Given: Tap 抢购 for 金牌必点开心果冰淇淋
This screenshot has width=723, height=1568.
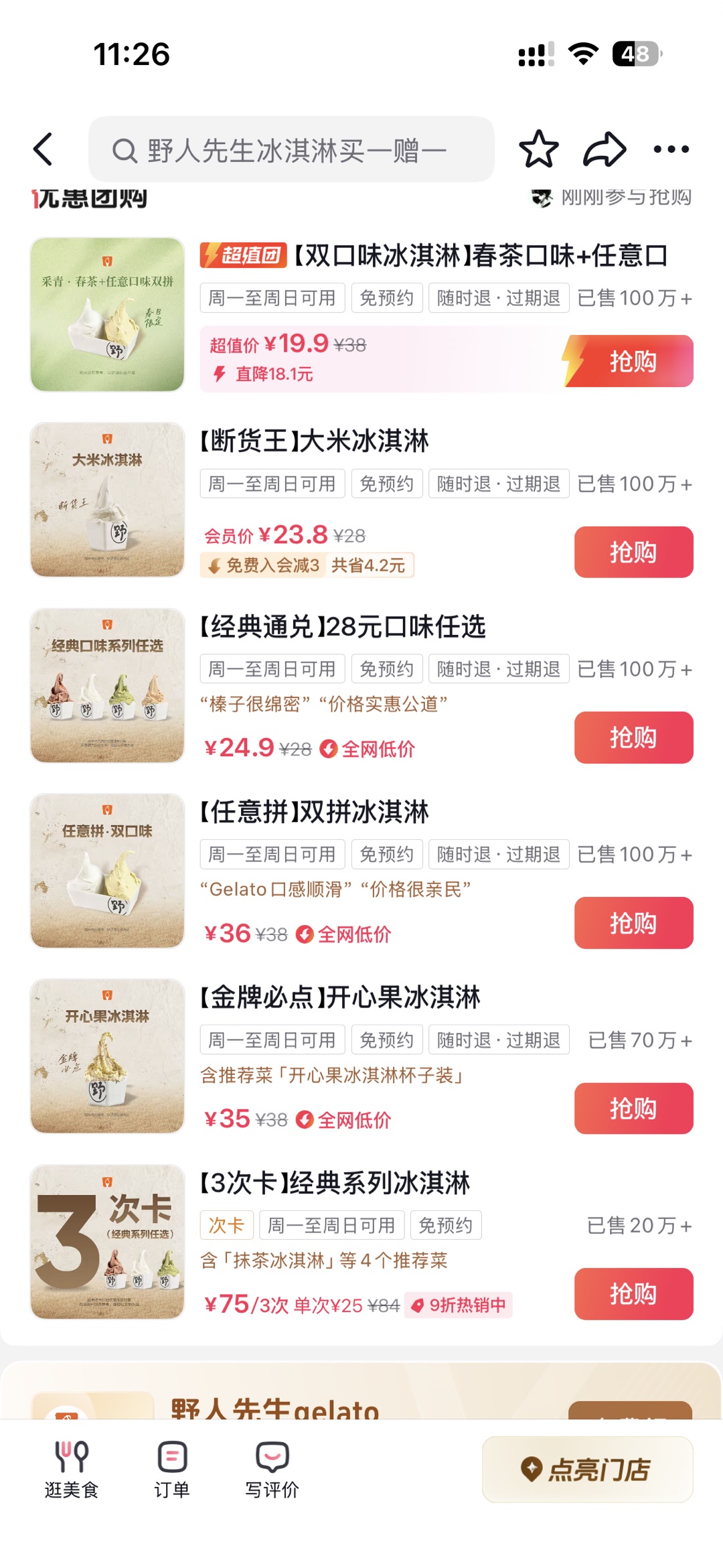Looking at the screenshot, I should (633, 1109).
